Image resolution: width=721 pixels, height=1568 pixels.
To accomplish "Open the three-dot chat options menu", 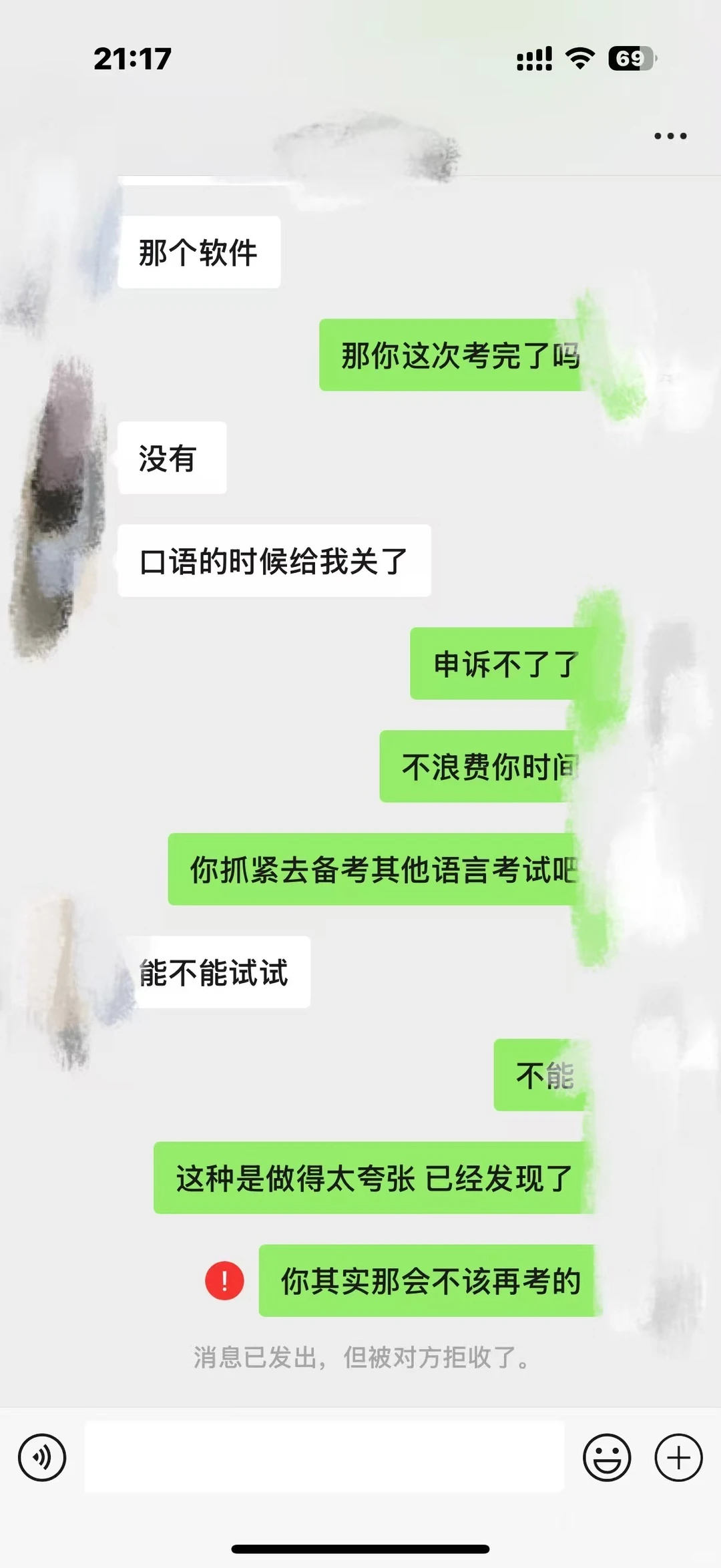I will pyautogui.click(x=670, y=136).
